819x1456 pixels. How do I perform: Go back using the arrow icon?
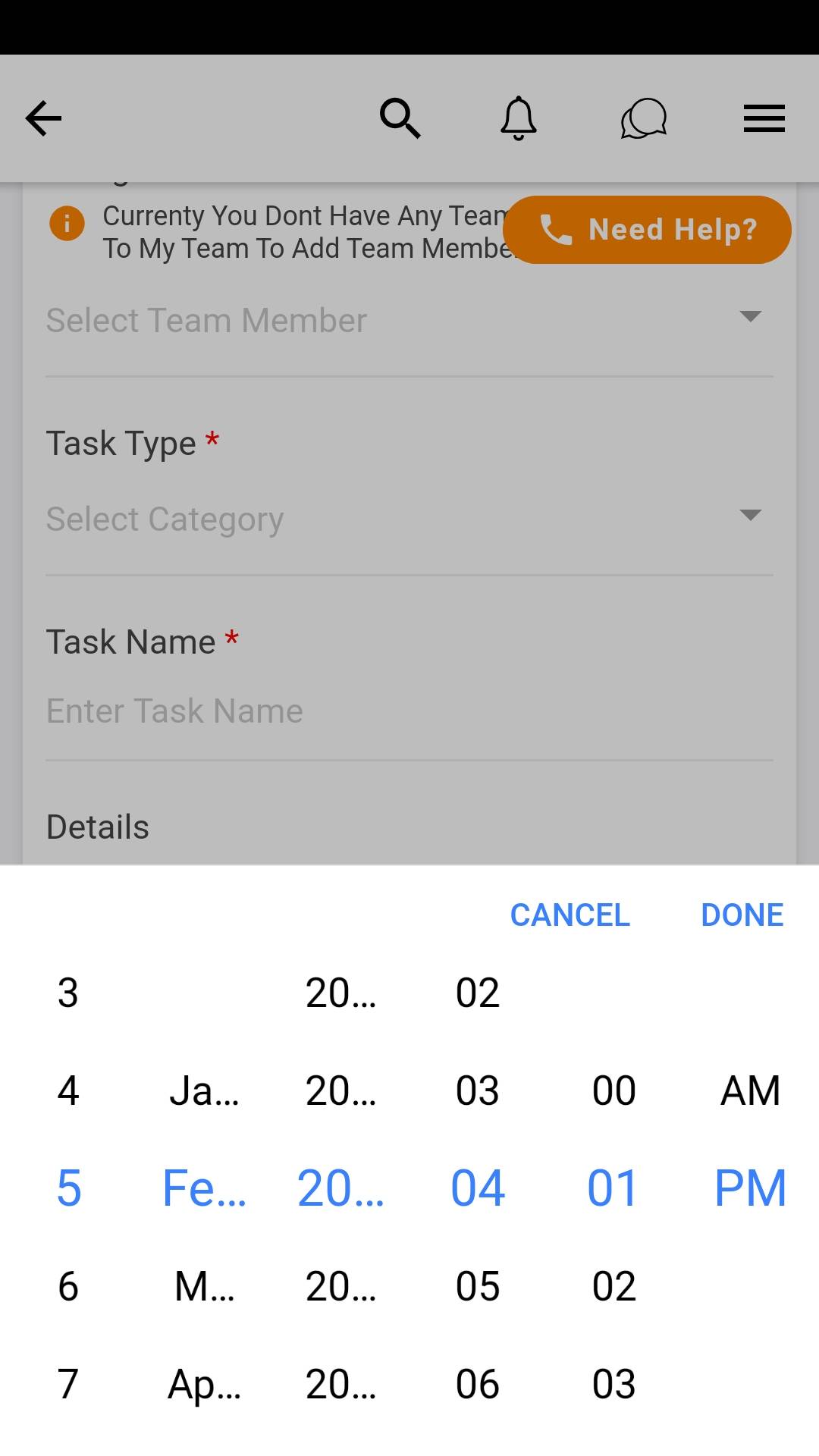(43, 118)
